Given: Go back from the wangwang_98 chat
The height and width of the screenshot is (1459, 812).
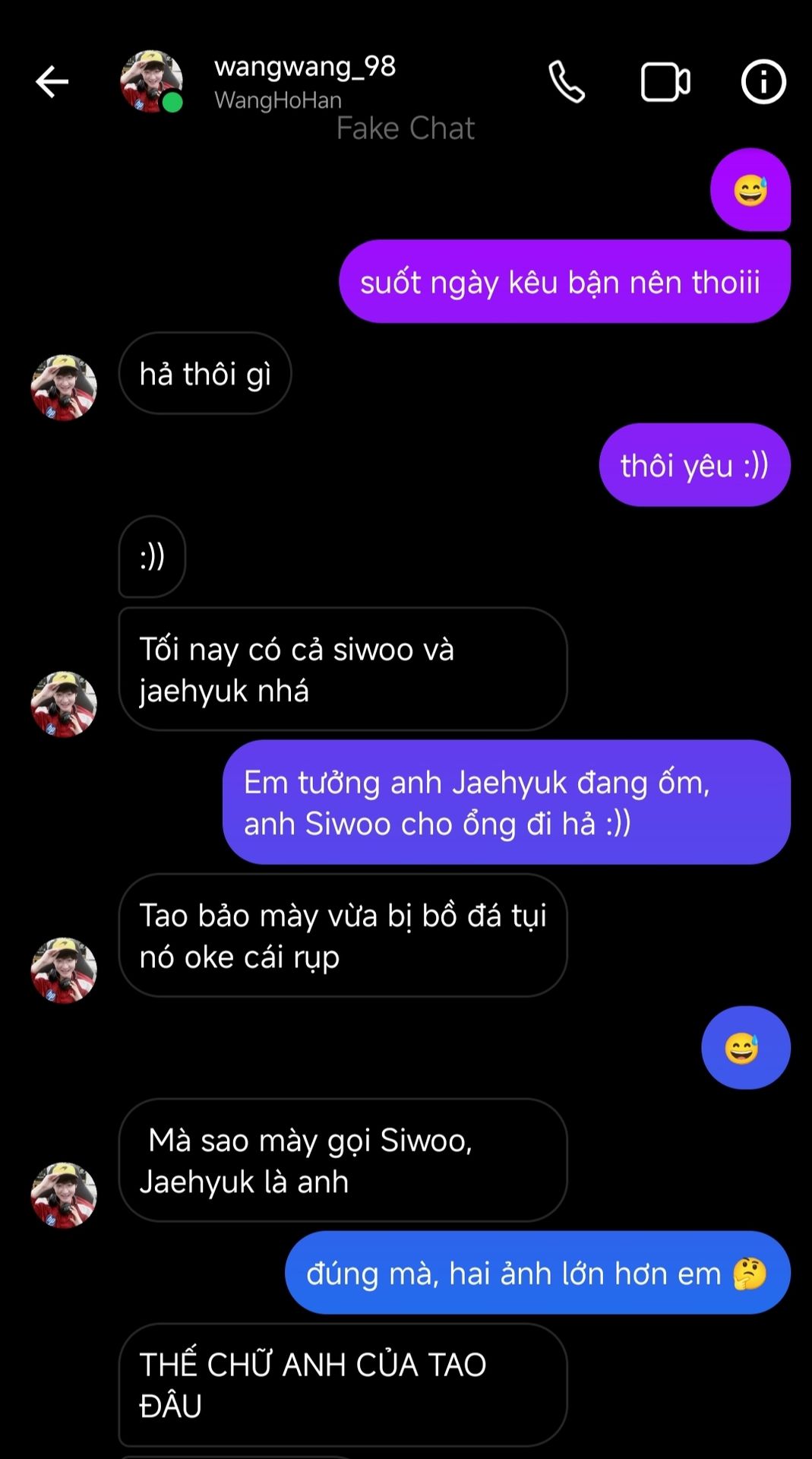Looking at the screenshot, I should point(52,82).
